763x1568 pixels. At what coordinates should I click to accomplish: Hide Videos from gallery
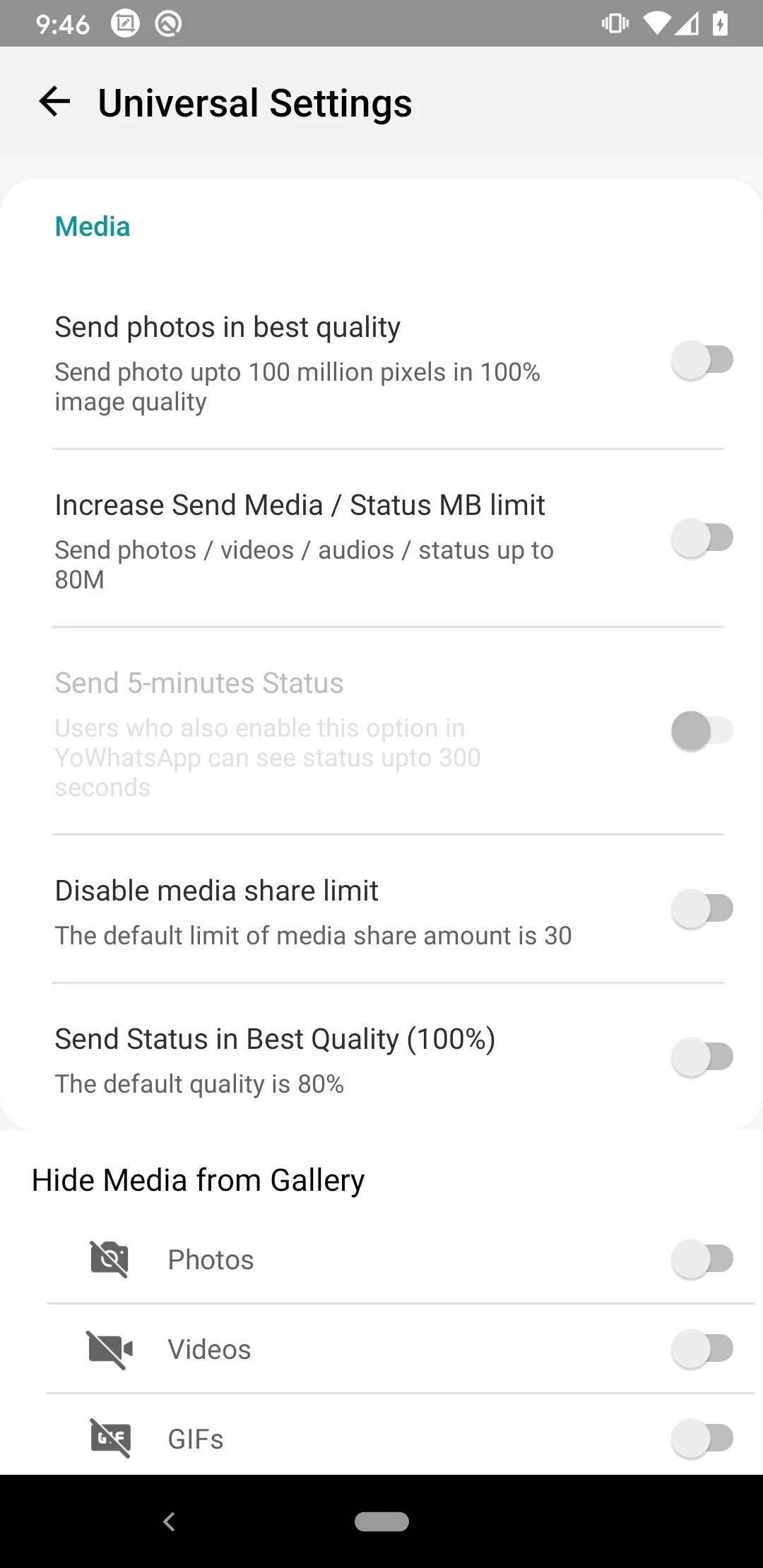click(x=702, y=1348)
